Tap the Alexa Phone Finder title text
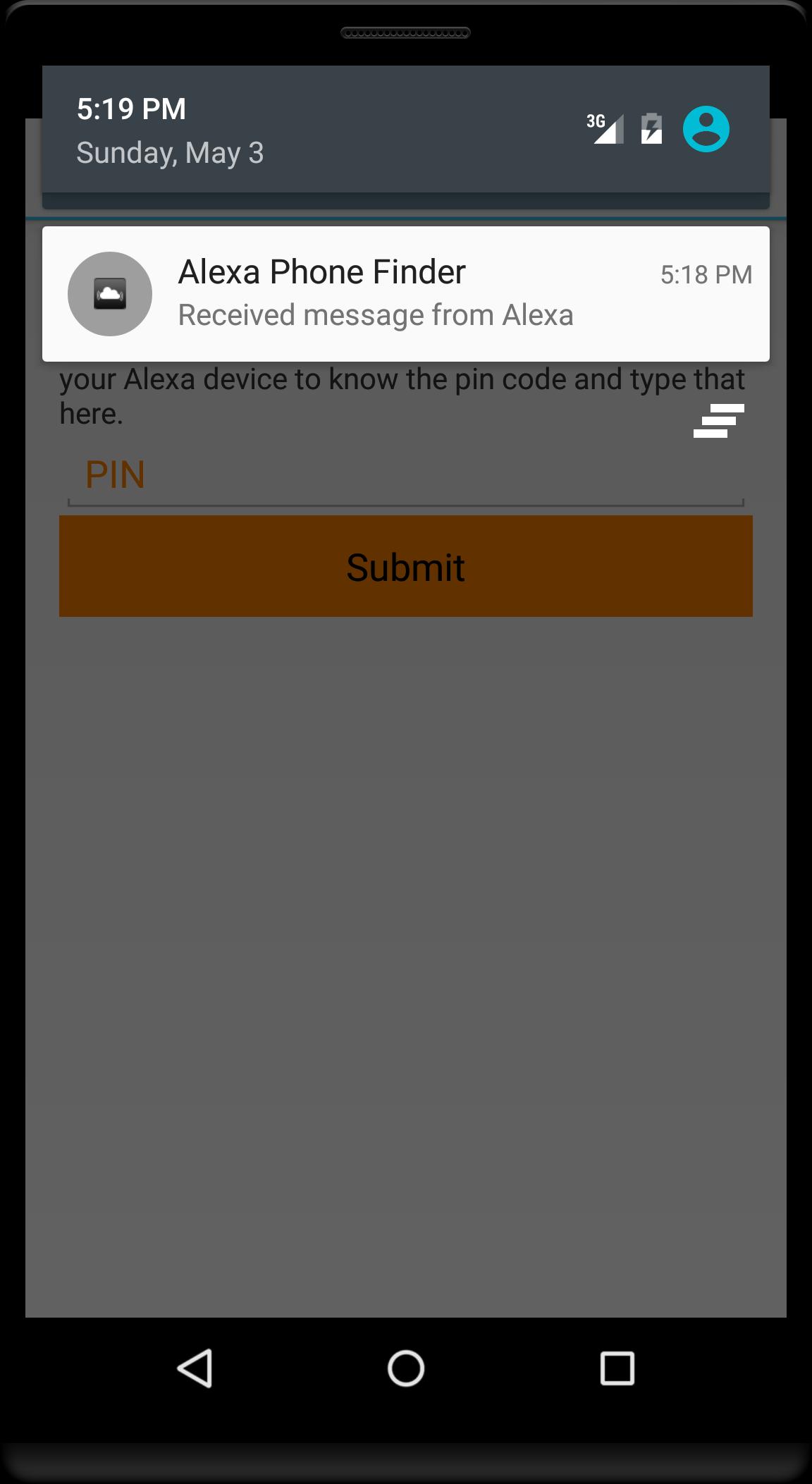Screen dimensions: 812x1484 click(x=321, y=271)
